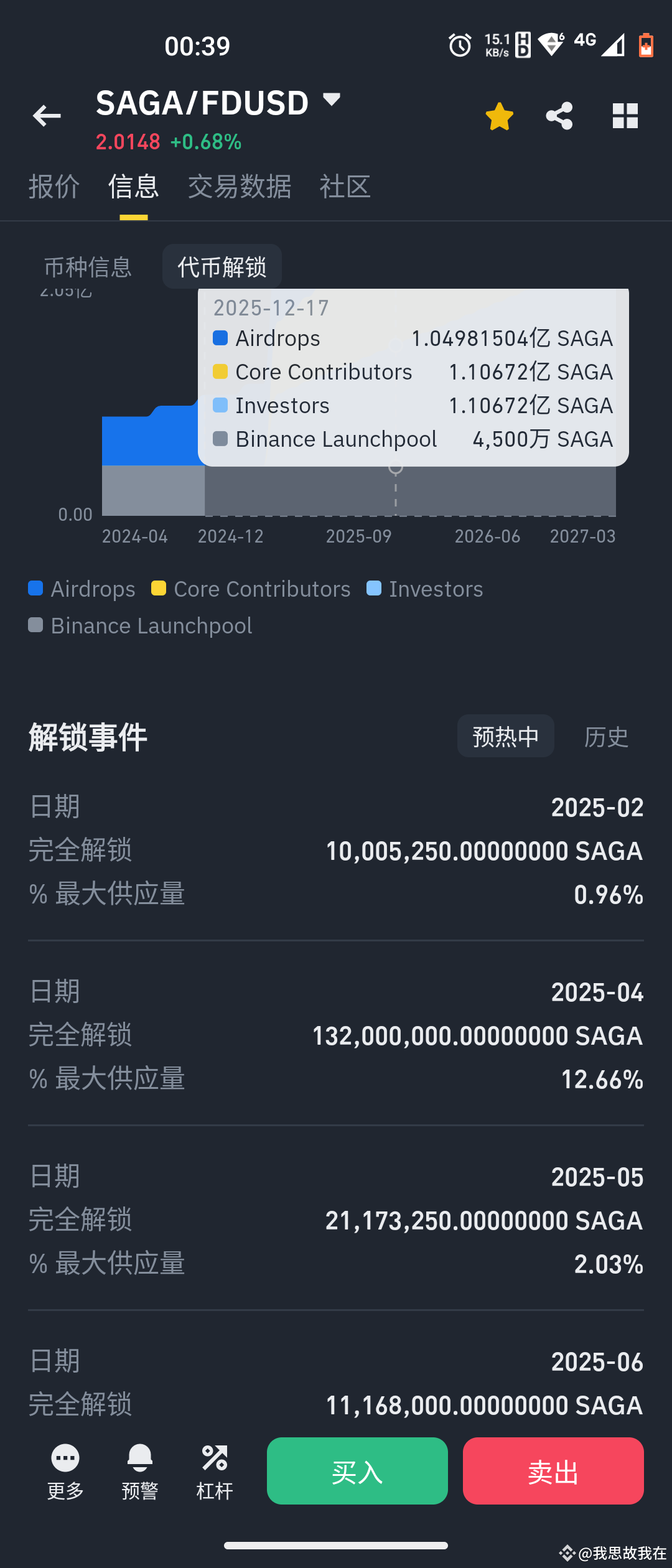This screenshot has height=1568, width=672.
Task: Unfavorite SAGA/FDUSD via the star icon
Action: (499, 116)
